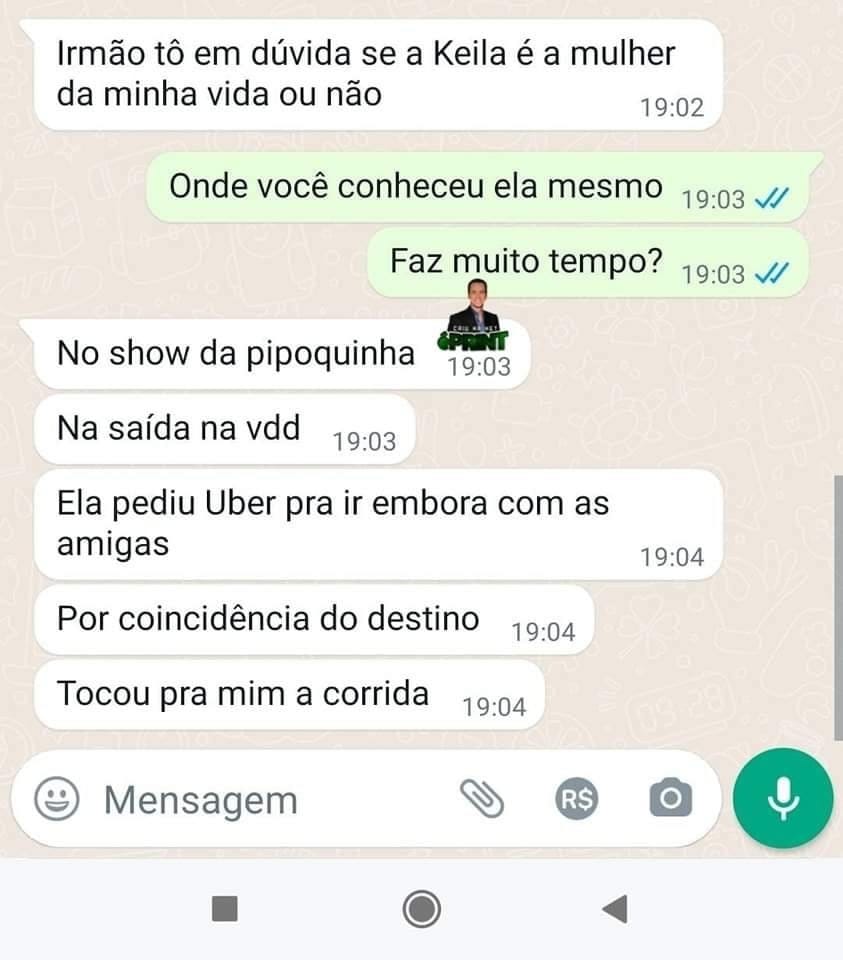Open the camera from the message bar

click(x=670, y=798)
